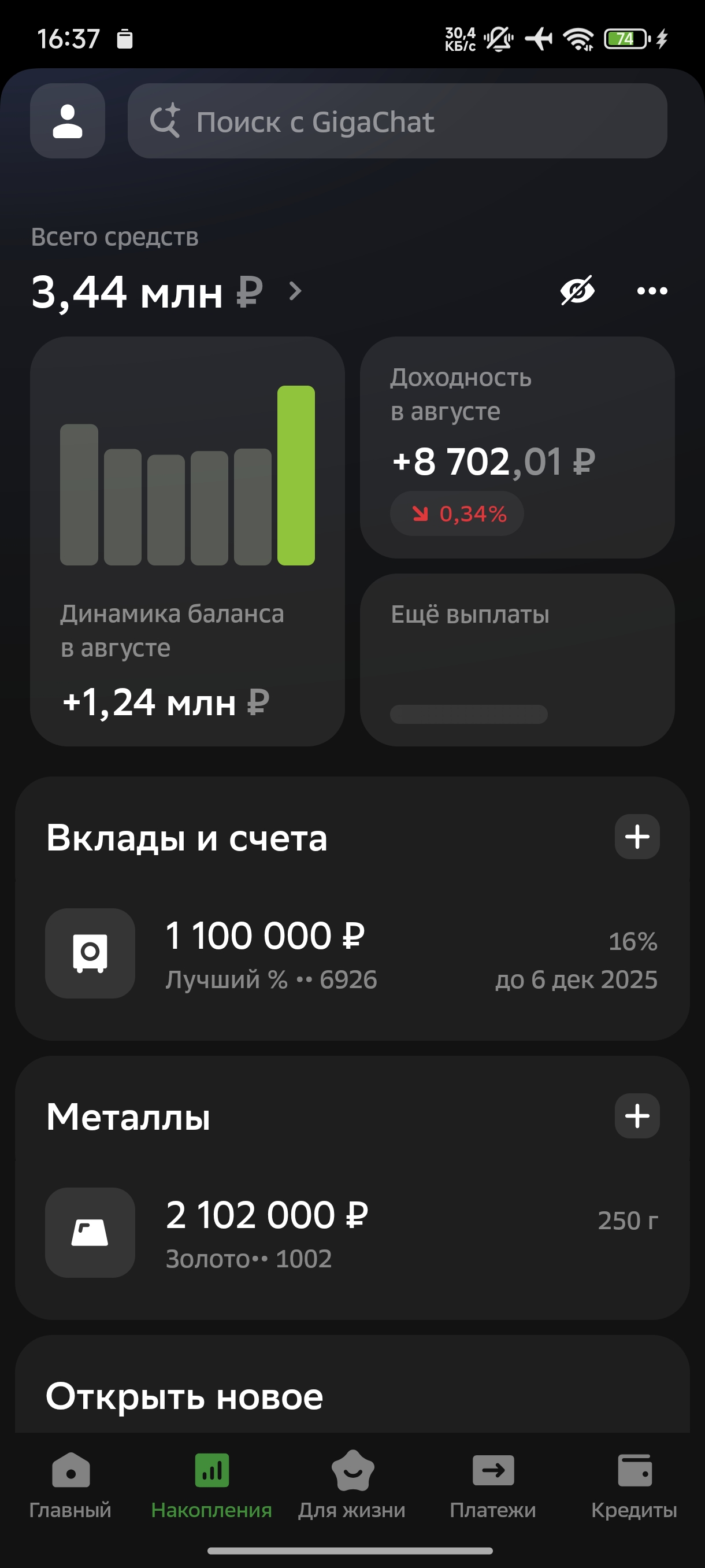Go to the Для жизни tab
The height and width of the screenshot is (1568, 705).
point(352,1484)
